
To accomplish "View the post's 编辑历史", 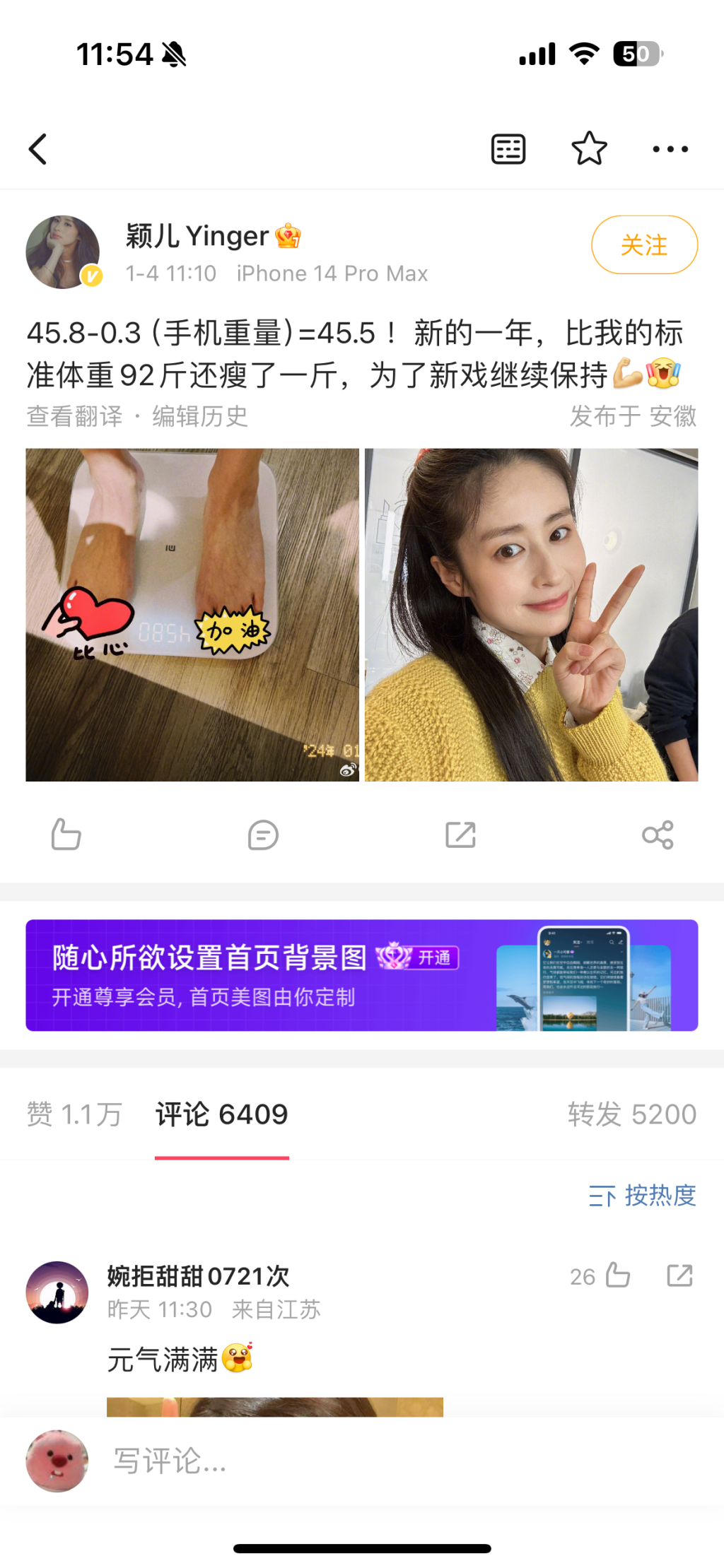I will [200, 416].
